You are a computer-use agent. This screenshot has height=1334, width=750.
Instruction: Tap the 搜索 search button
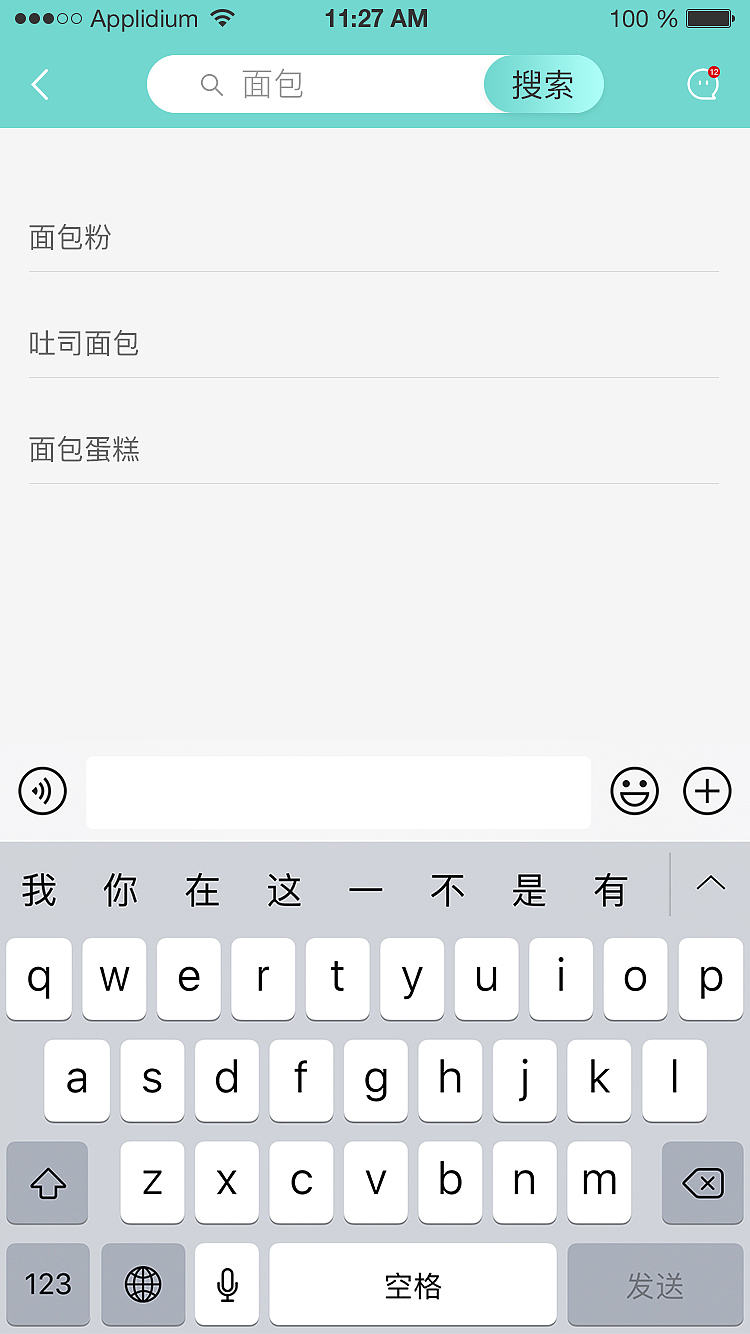[x=543, y=85]
